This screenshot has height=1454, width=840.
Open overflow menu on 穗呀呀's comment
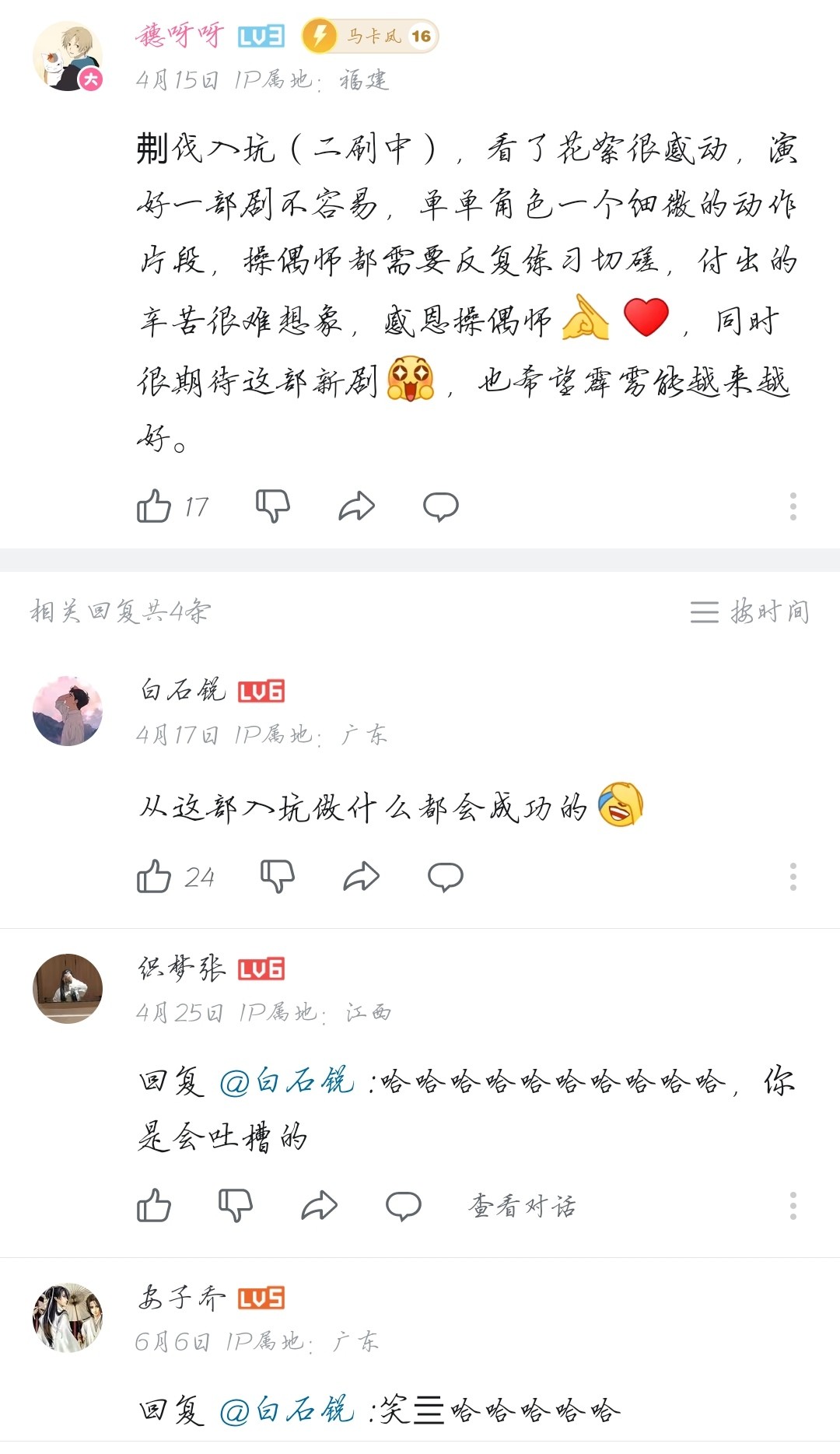click(x=793, y=506)
